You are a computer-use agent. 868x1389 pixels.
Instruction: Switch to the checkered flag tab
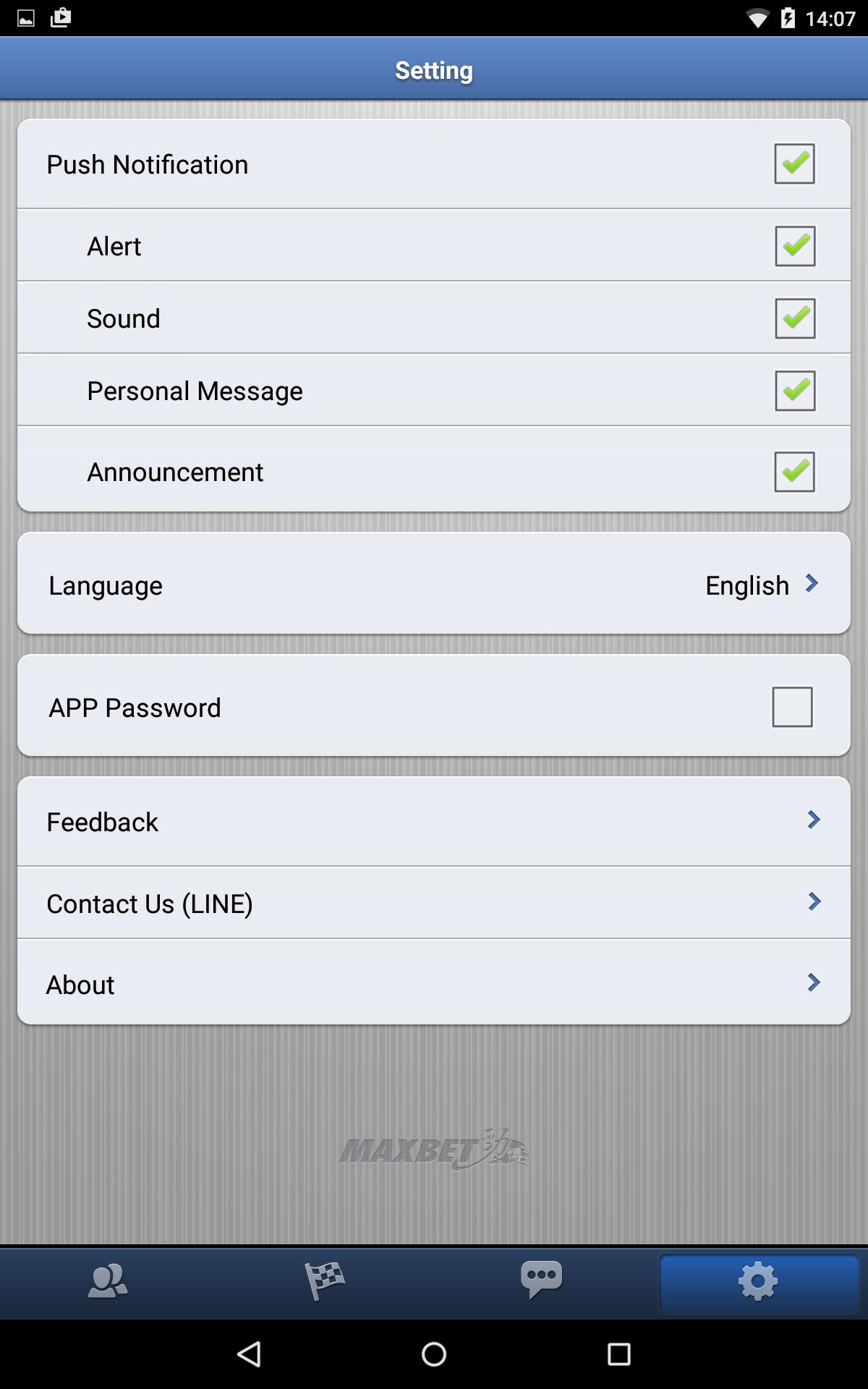coord(325,1282)
